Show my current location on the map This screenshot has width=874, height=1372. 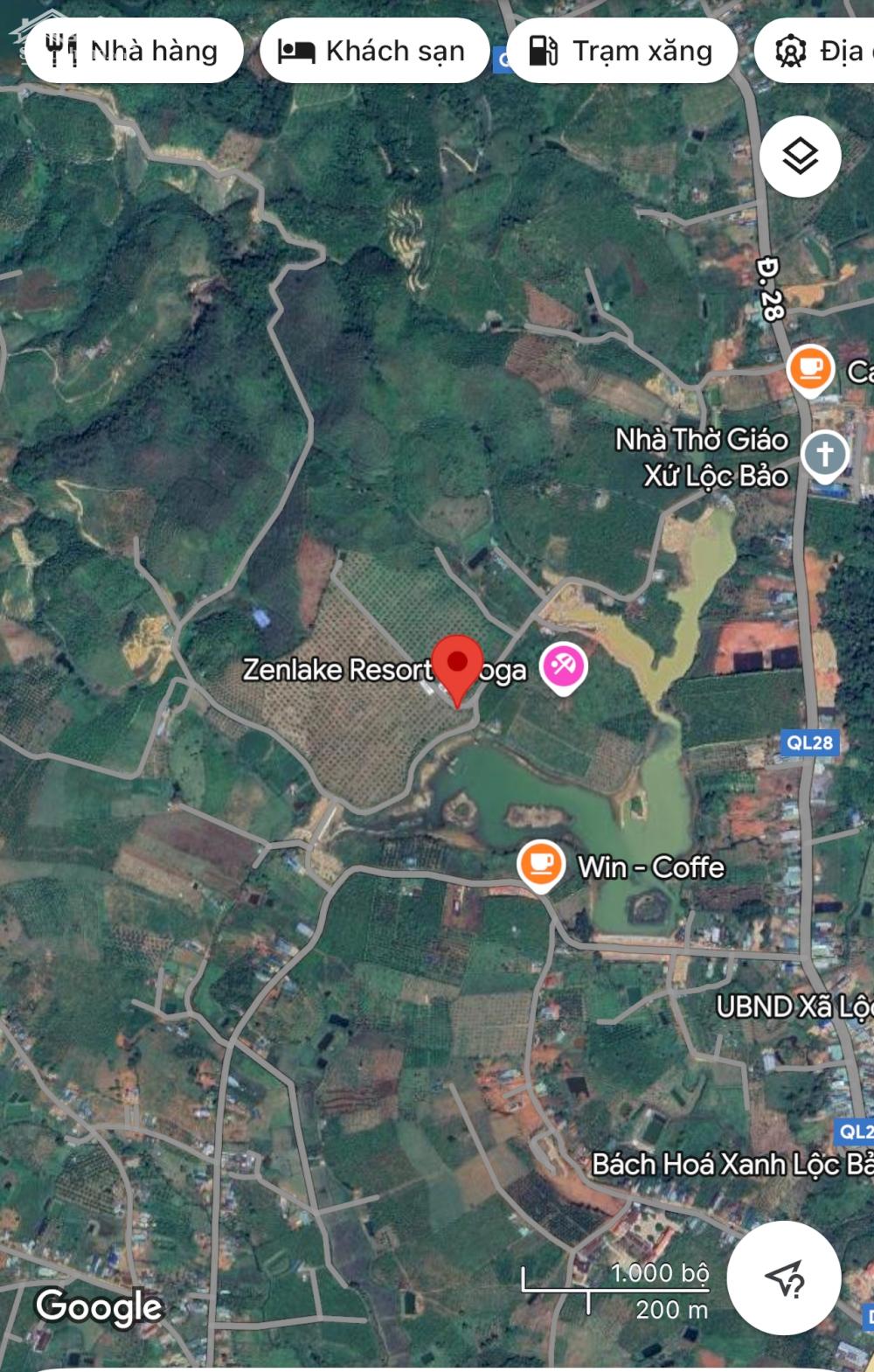click(x=784, y=1278)
